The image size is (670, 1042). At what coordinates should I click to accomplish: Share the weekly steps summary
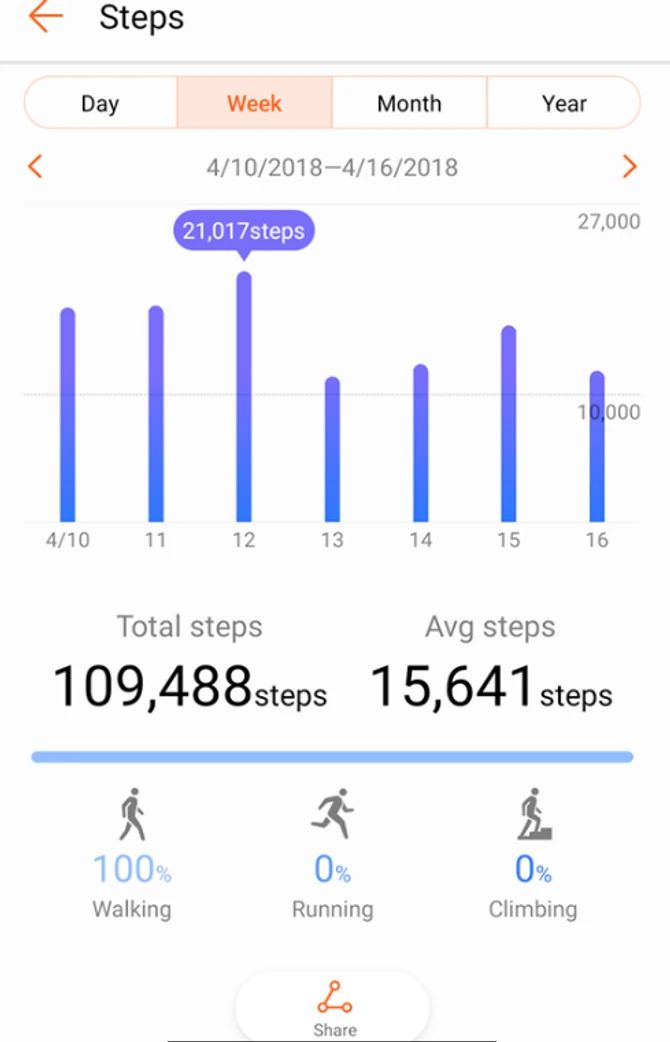coord(334,1008)
